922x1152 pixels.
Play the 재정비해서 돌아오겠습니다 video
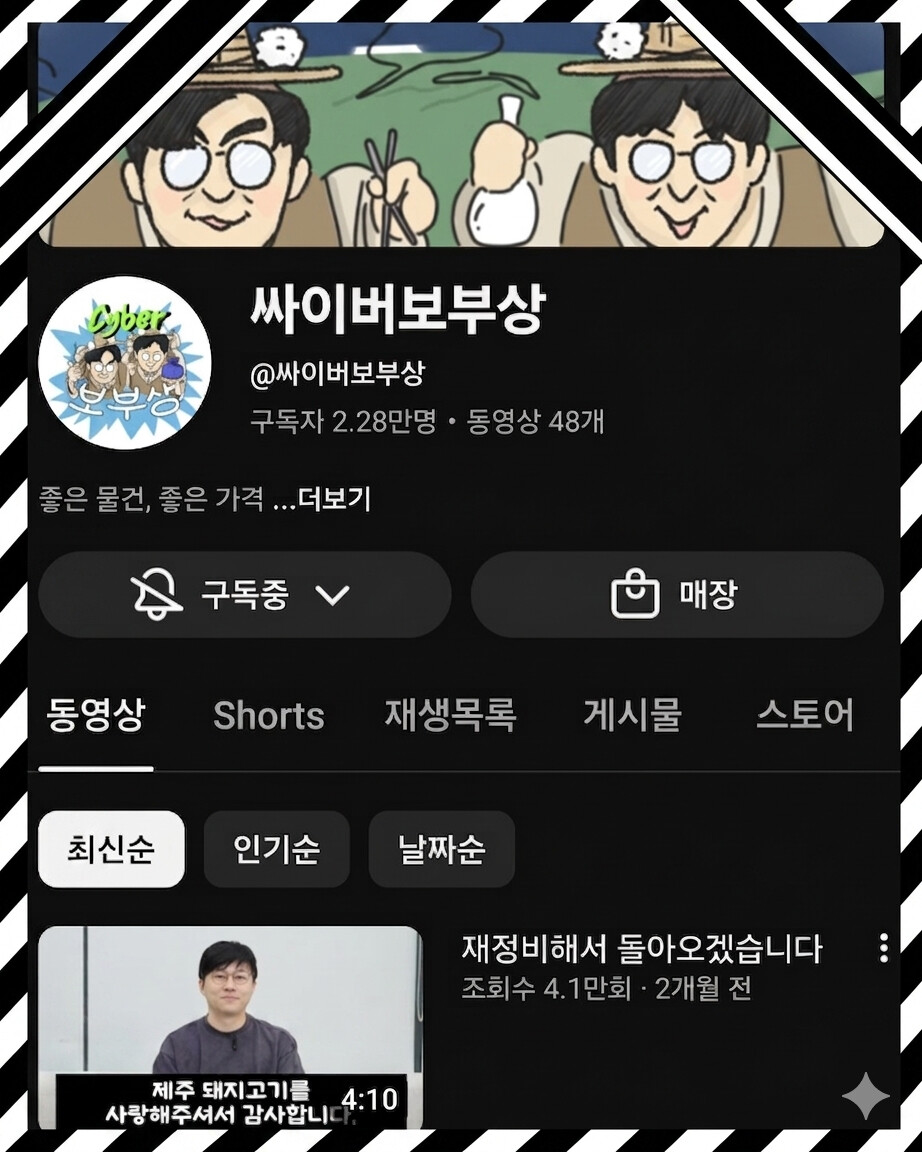click(x=231, y=1027)
